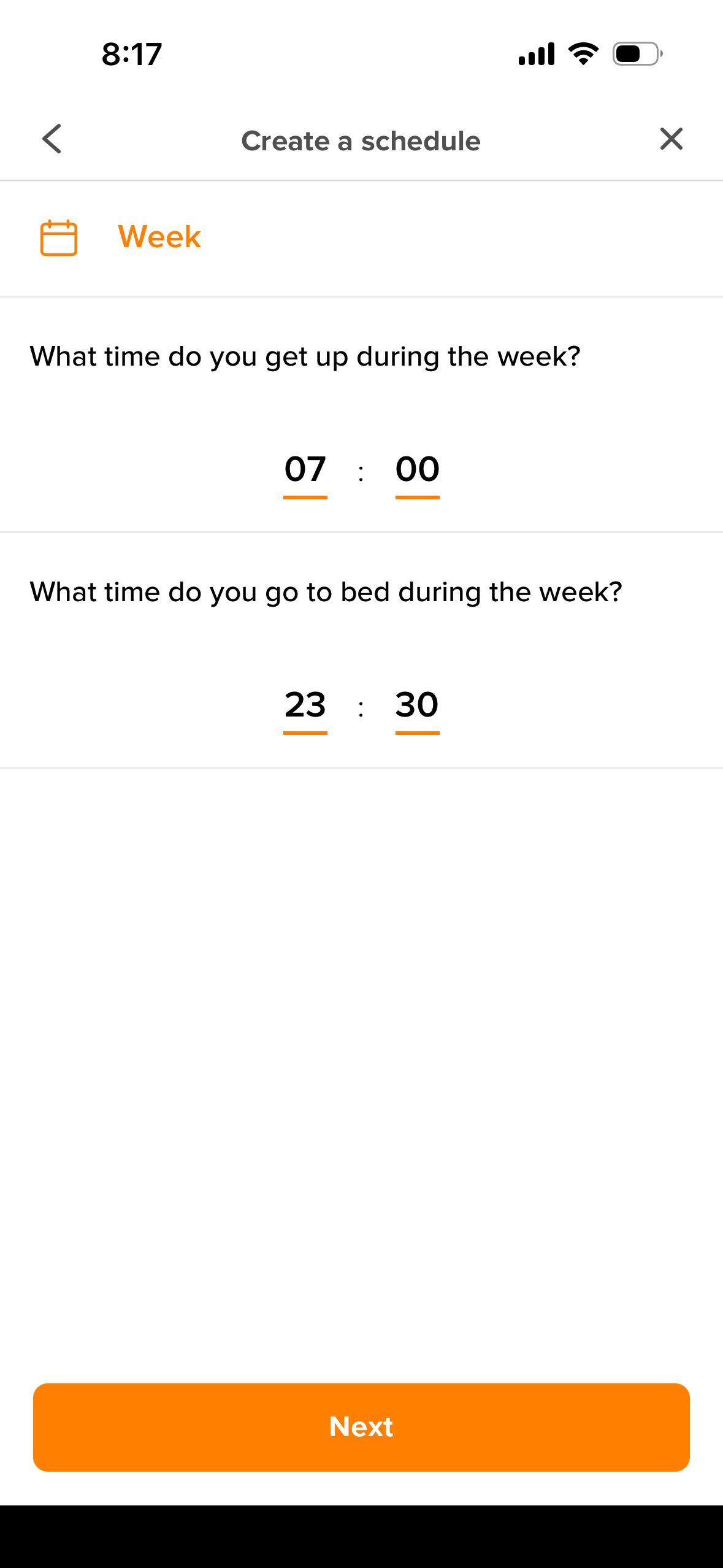Open the Create a schedule title area

point(361,140)
